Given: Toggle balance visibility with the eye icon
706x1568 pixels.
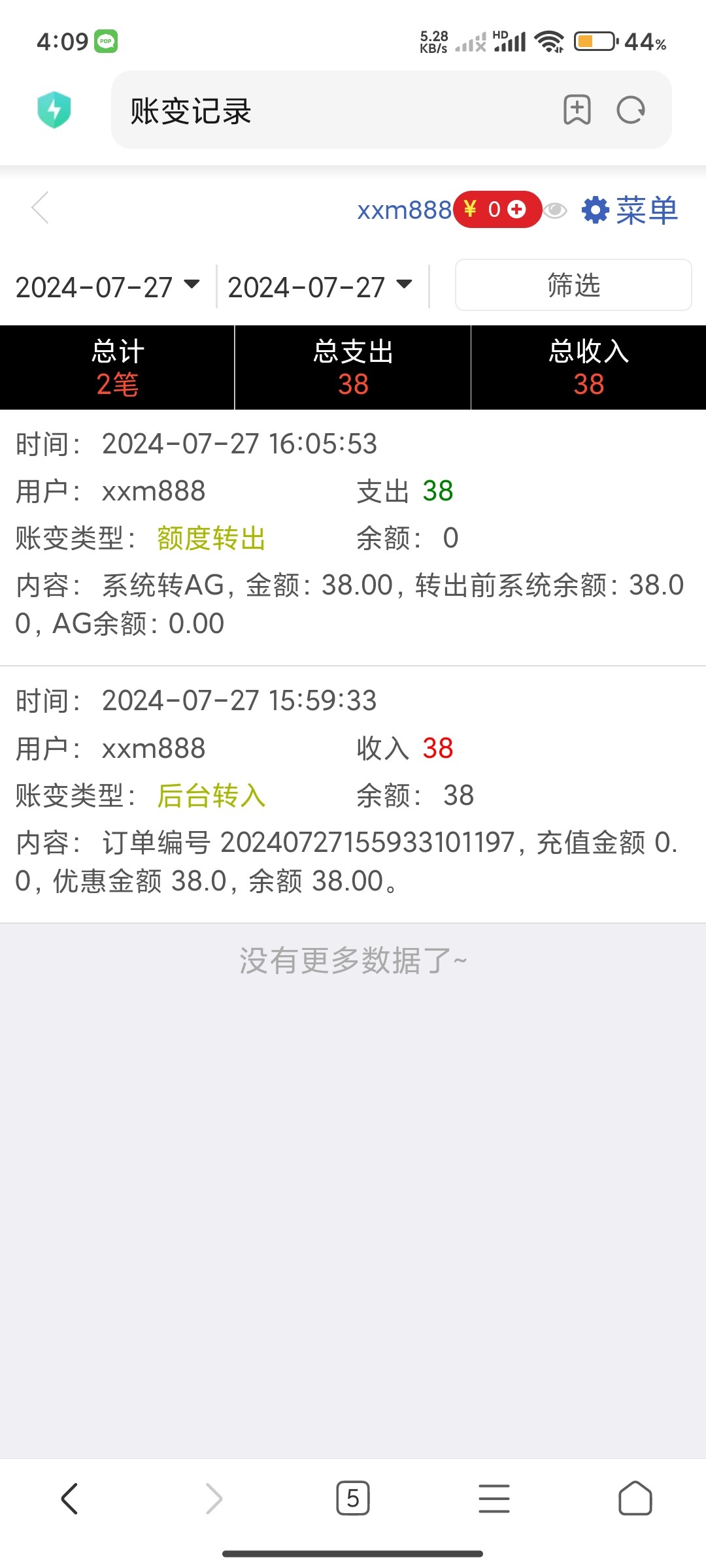Looking at the screenshot, I should (555, 210).
